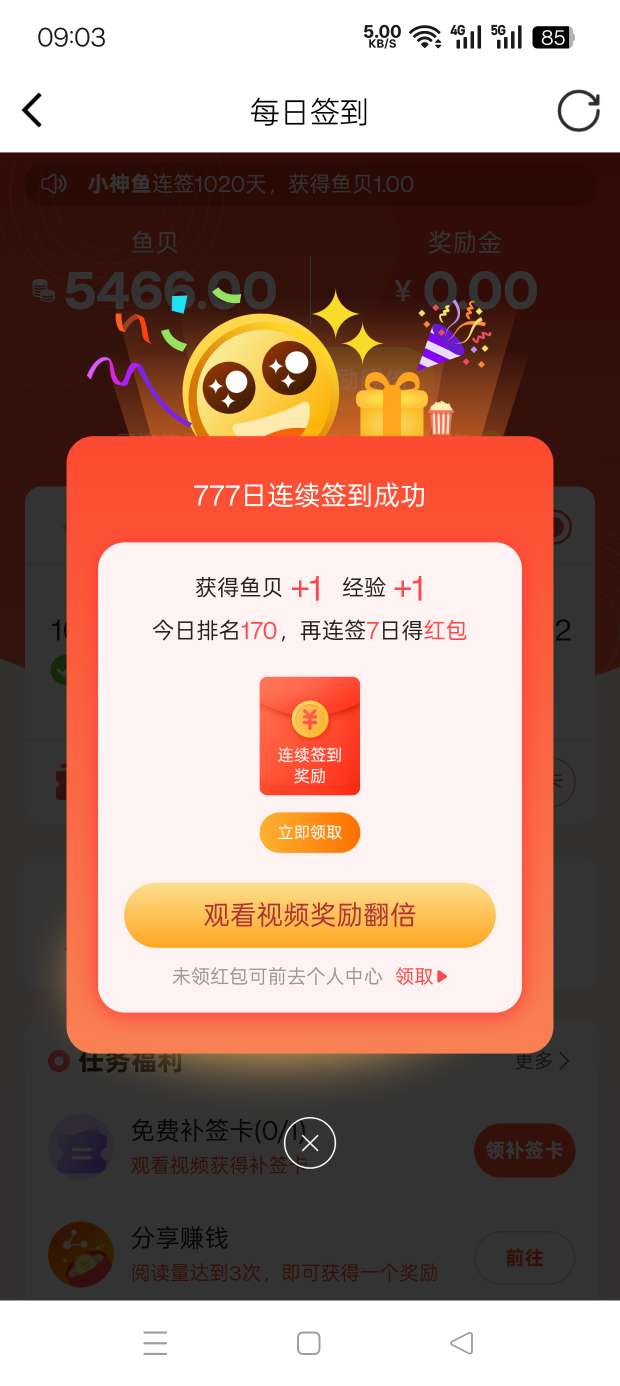Viewport: 620px width, 1386px height.
Task: Tap 观看视频奖励翻倍 to double reward
Action: pos(310,915)
